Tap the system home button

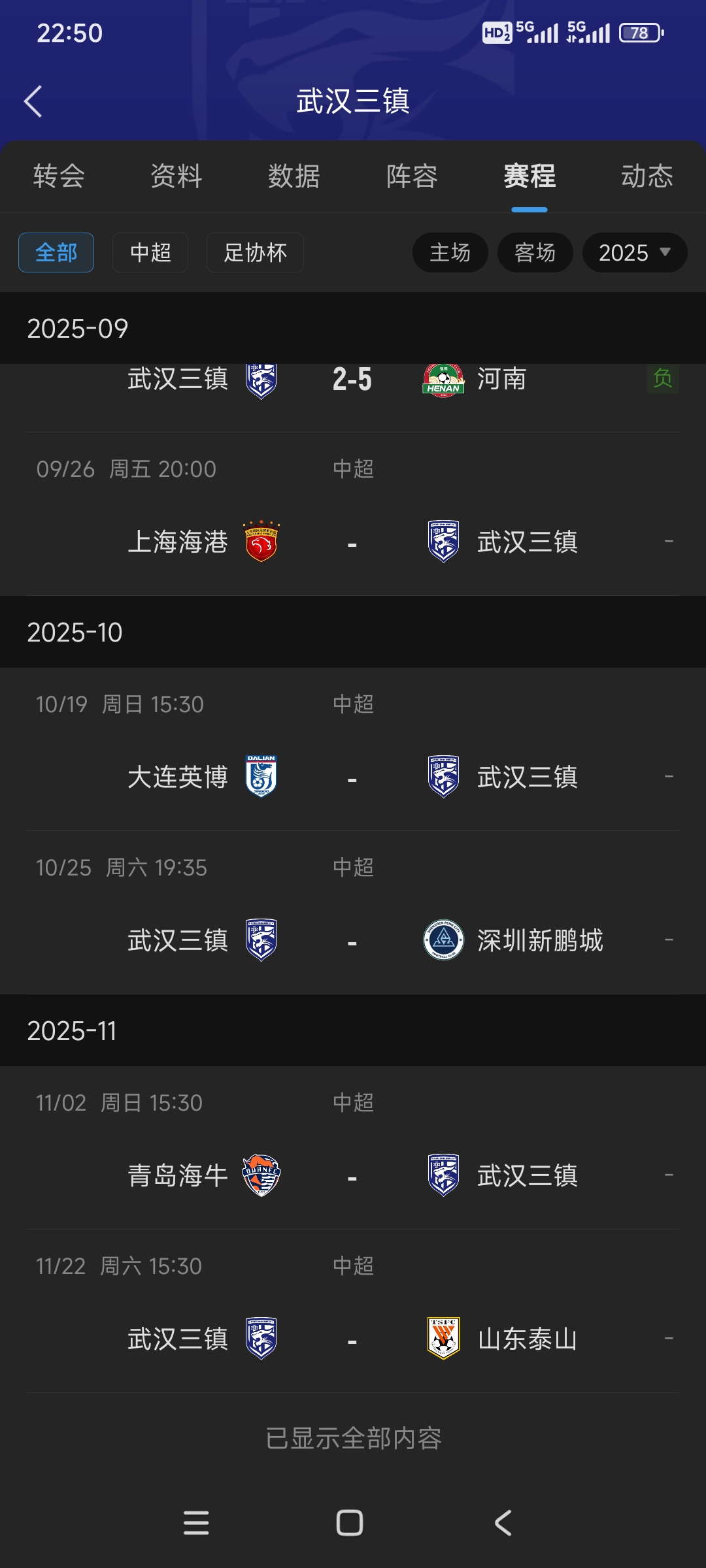(x=350, y=1523)
